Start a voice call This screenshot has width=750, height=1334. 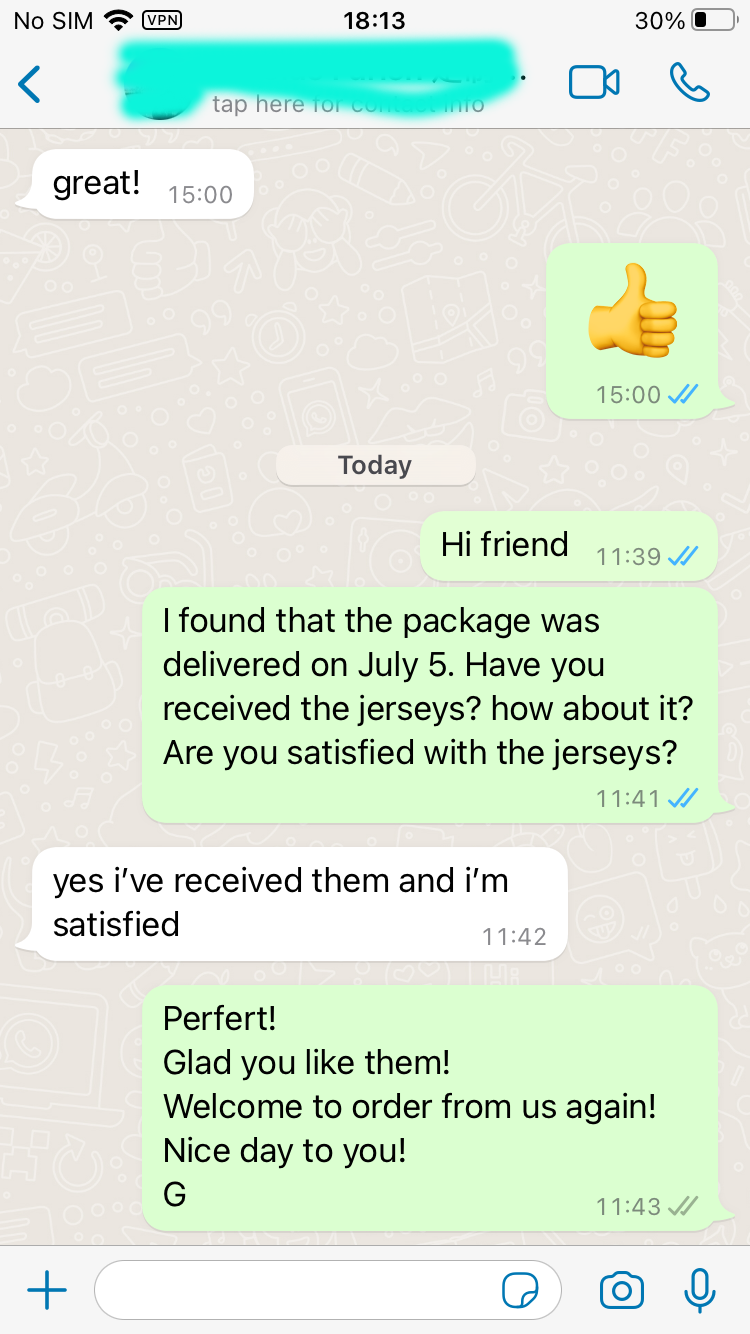[689, 83]
